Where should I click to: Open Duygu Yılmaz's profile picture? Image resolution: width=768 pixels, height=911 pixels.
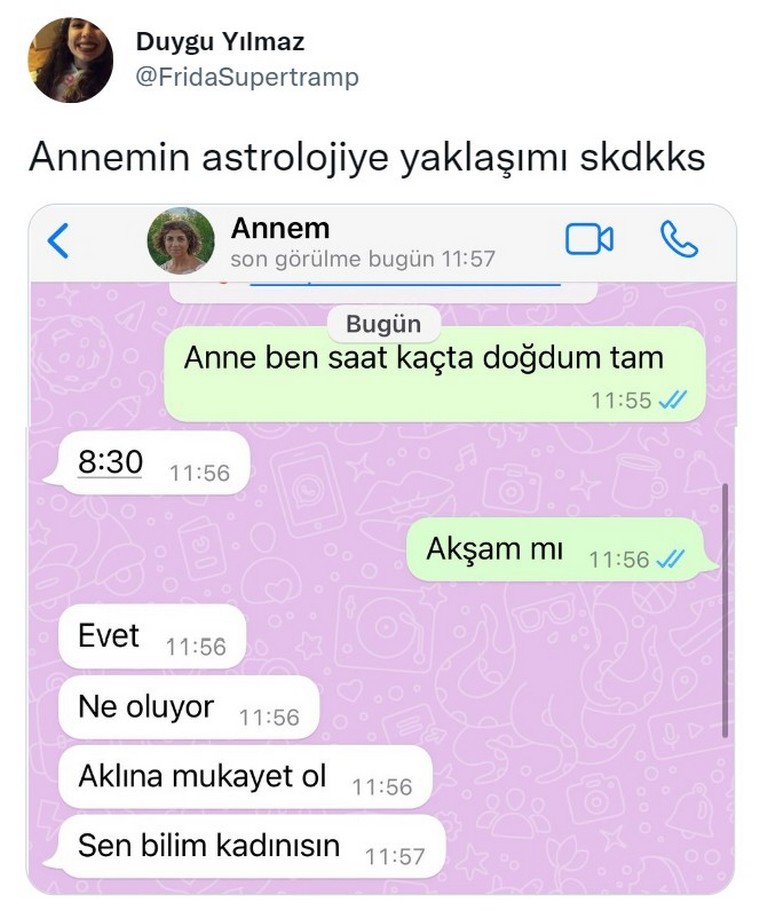point(70,60)
